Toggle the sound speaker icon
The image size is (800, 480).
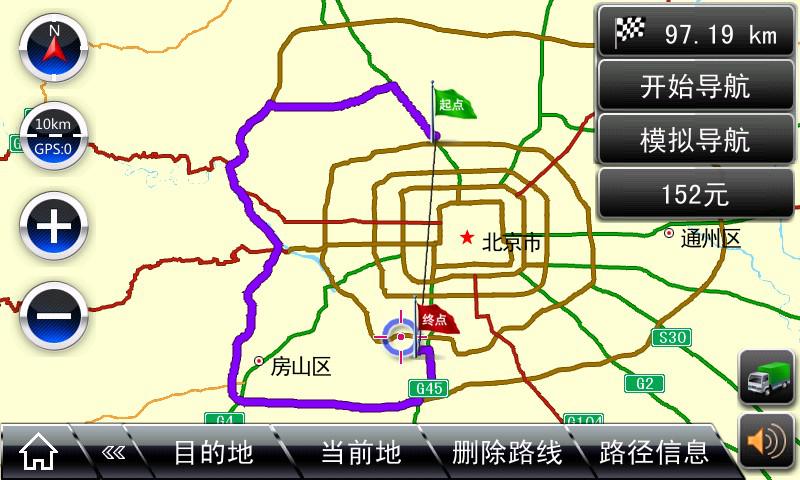767,440
